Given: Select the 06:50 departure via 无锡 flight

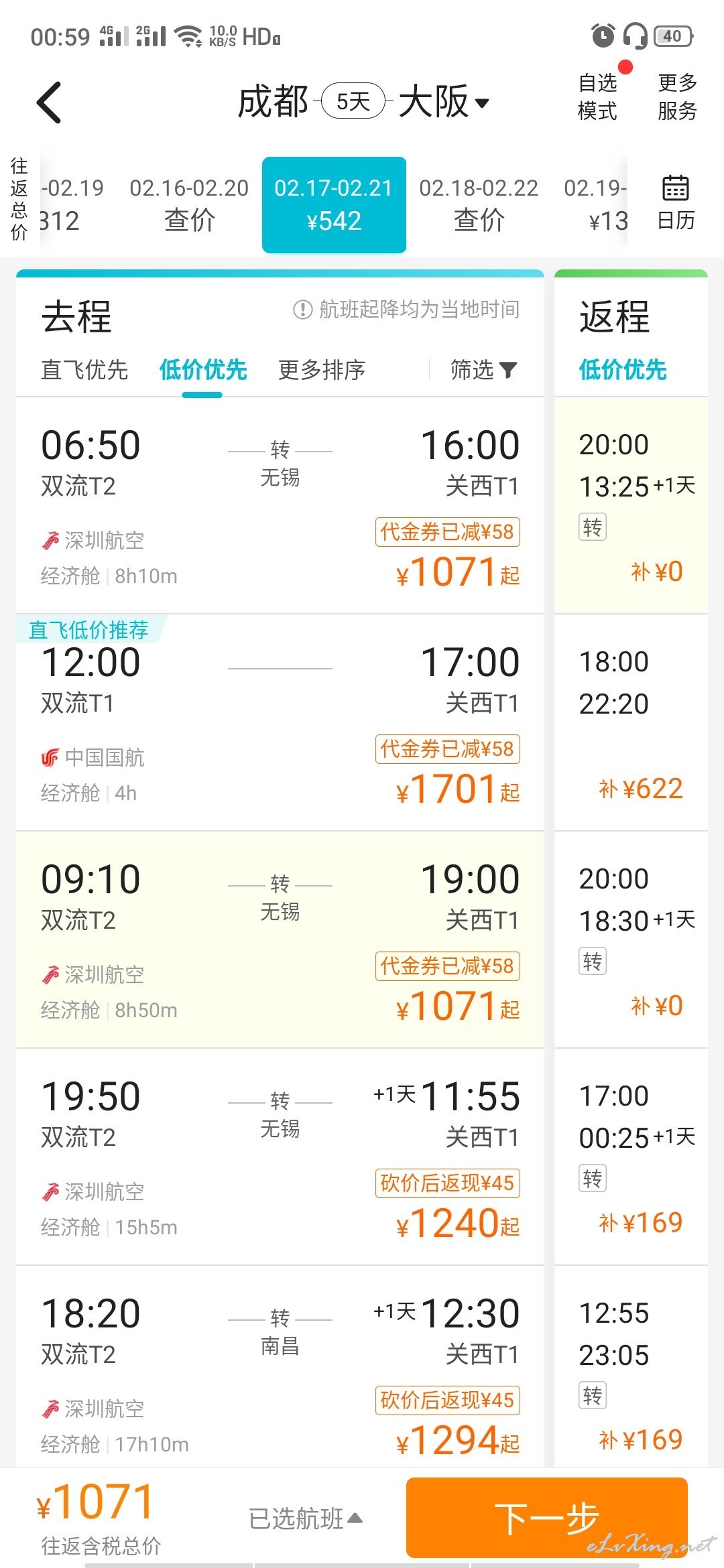Looking at the screenshot, I should [x=280, y=506].
